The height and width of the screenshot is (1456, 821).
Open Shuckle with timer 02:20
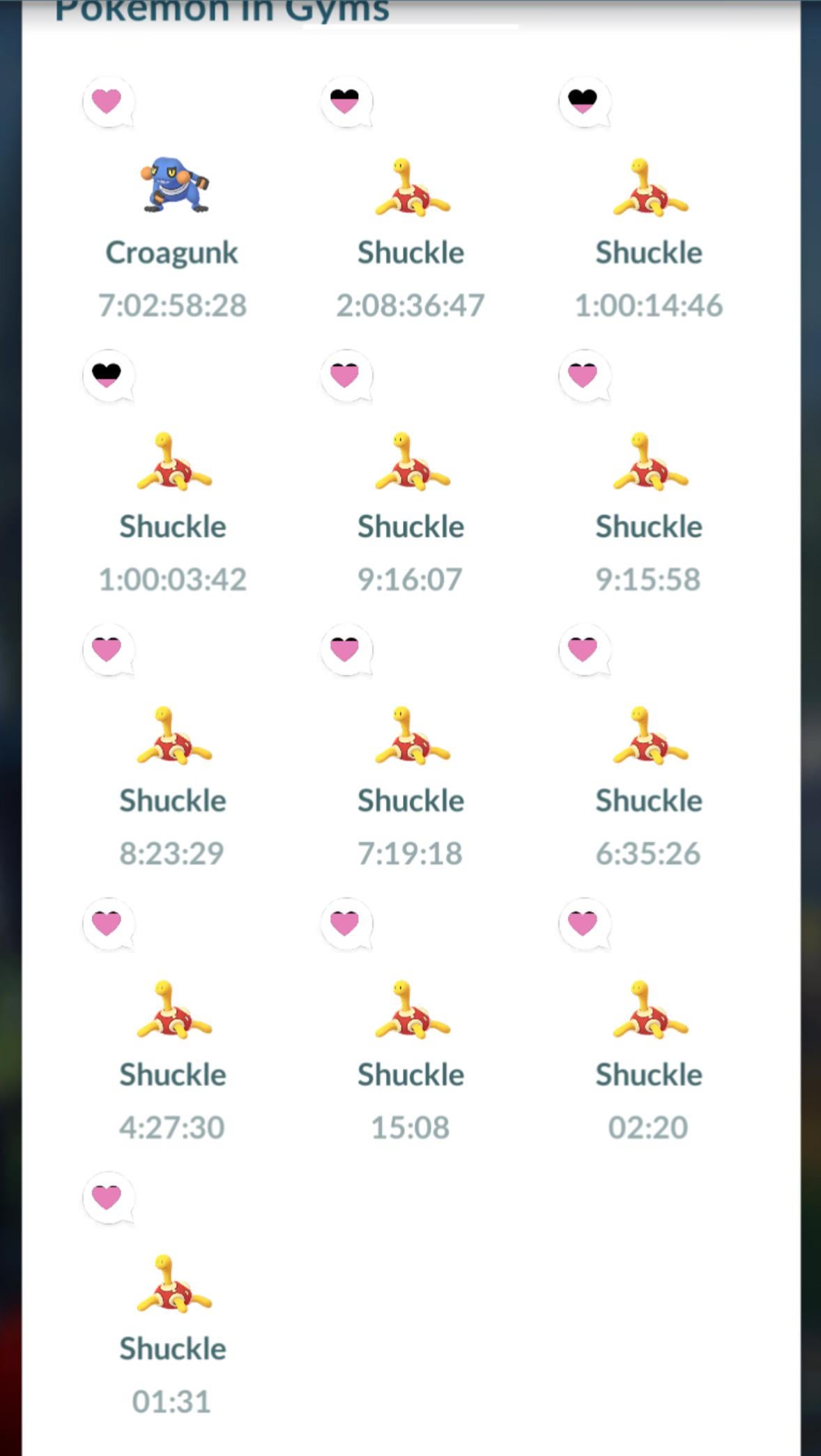tap(649, 1010)
